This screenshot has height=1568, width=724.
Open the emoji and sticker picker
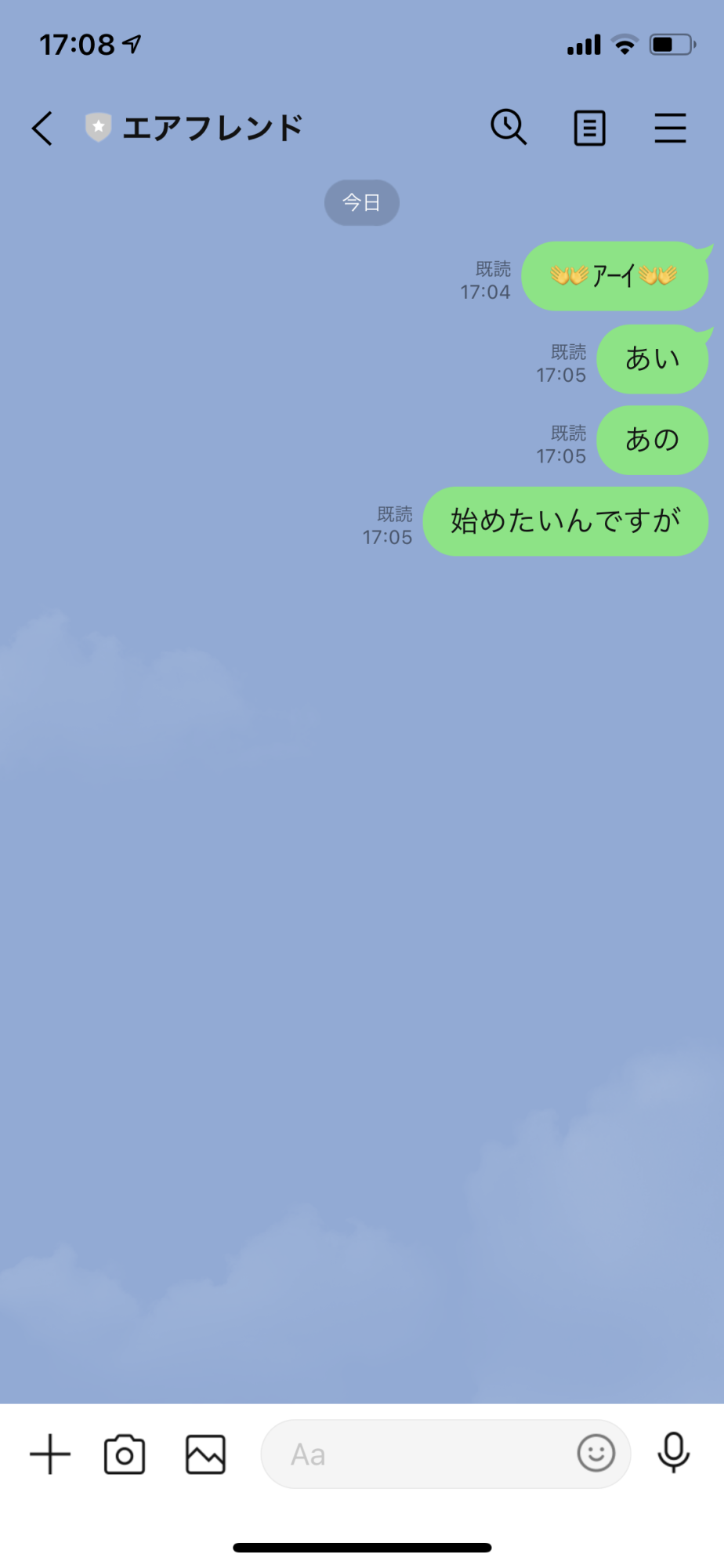point(595,1454)
